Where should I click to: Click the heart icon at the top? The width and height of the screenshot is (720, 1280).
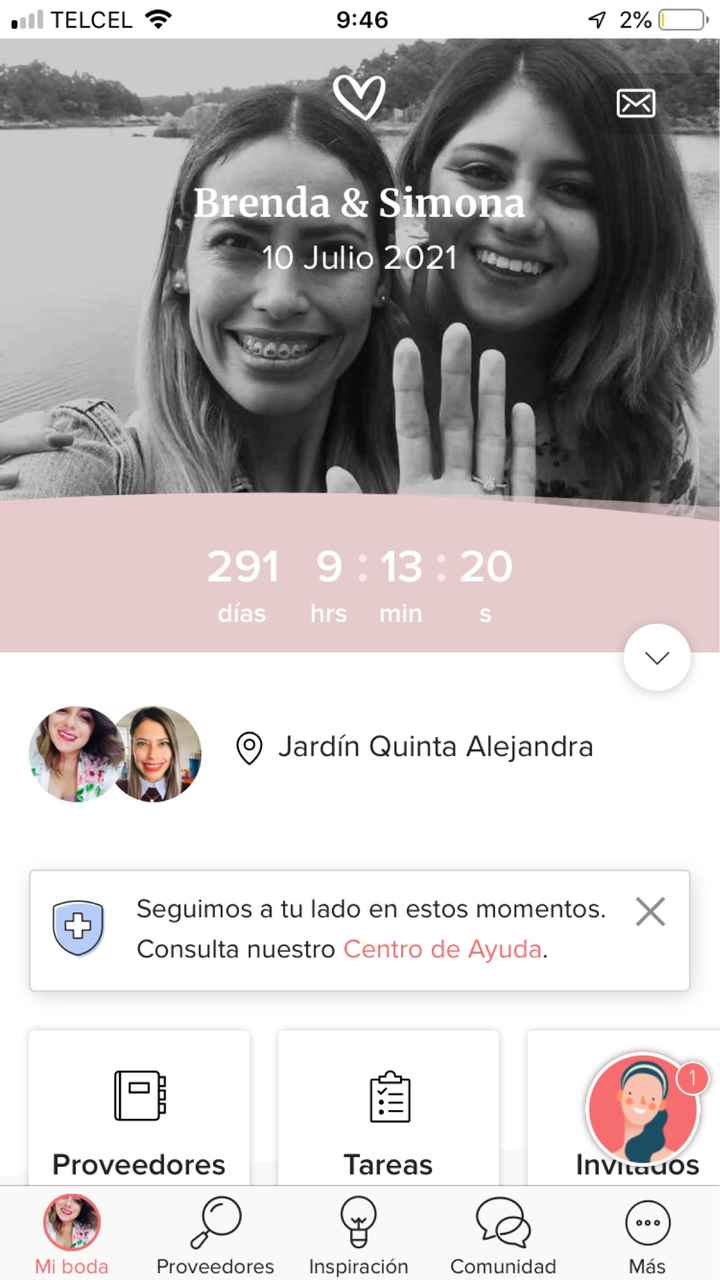(x=361, y=95)
